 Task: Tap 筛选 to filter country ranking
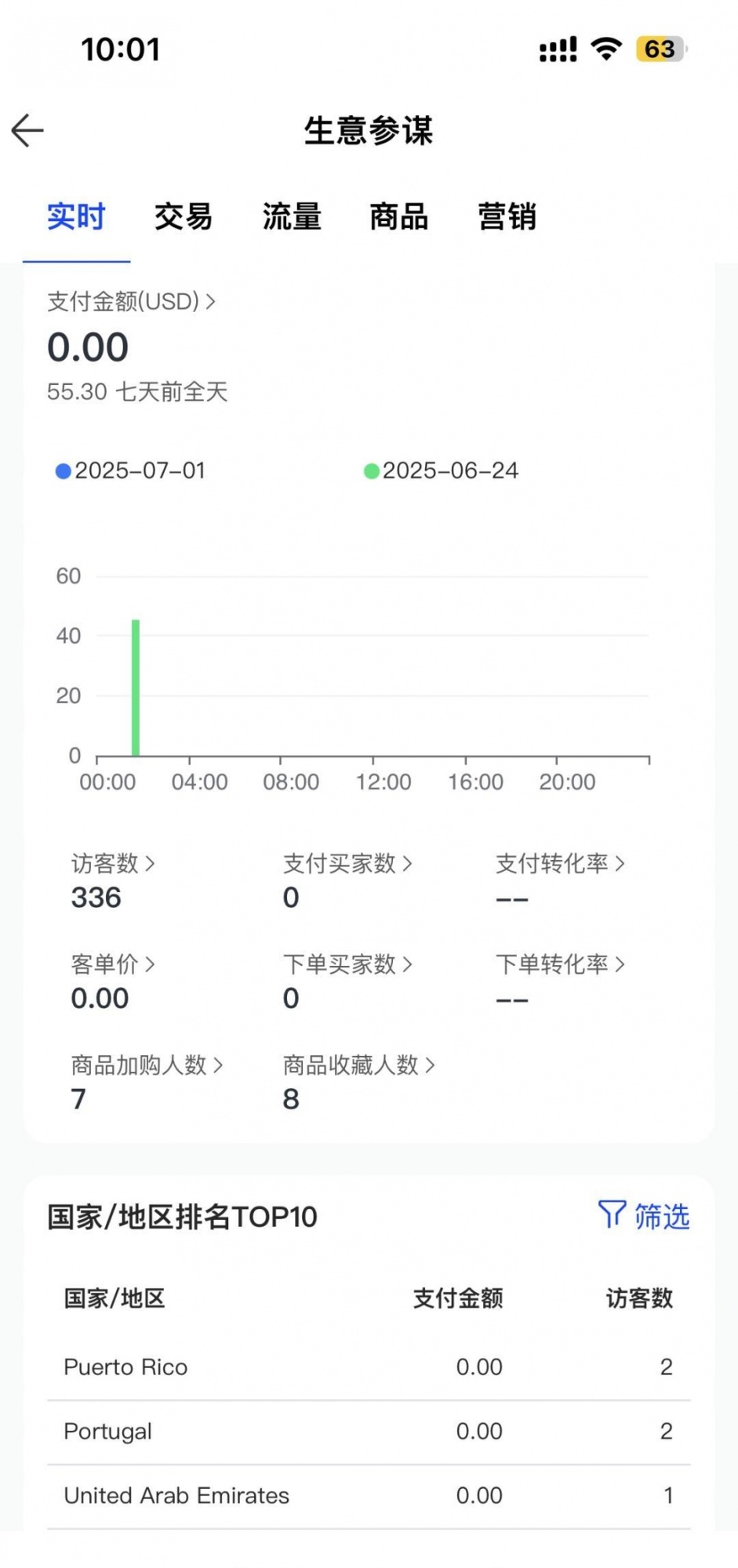click(644, 1216)
